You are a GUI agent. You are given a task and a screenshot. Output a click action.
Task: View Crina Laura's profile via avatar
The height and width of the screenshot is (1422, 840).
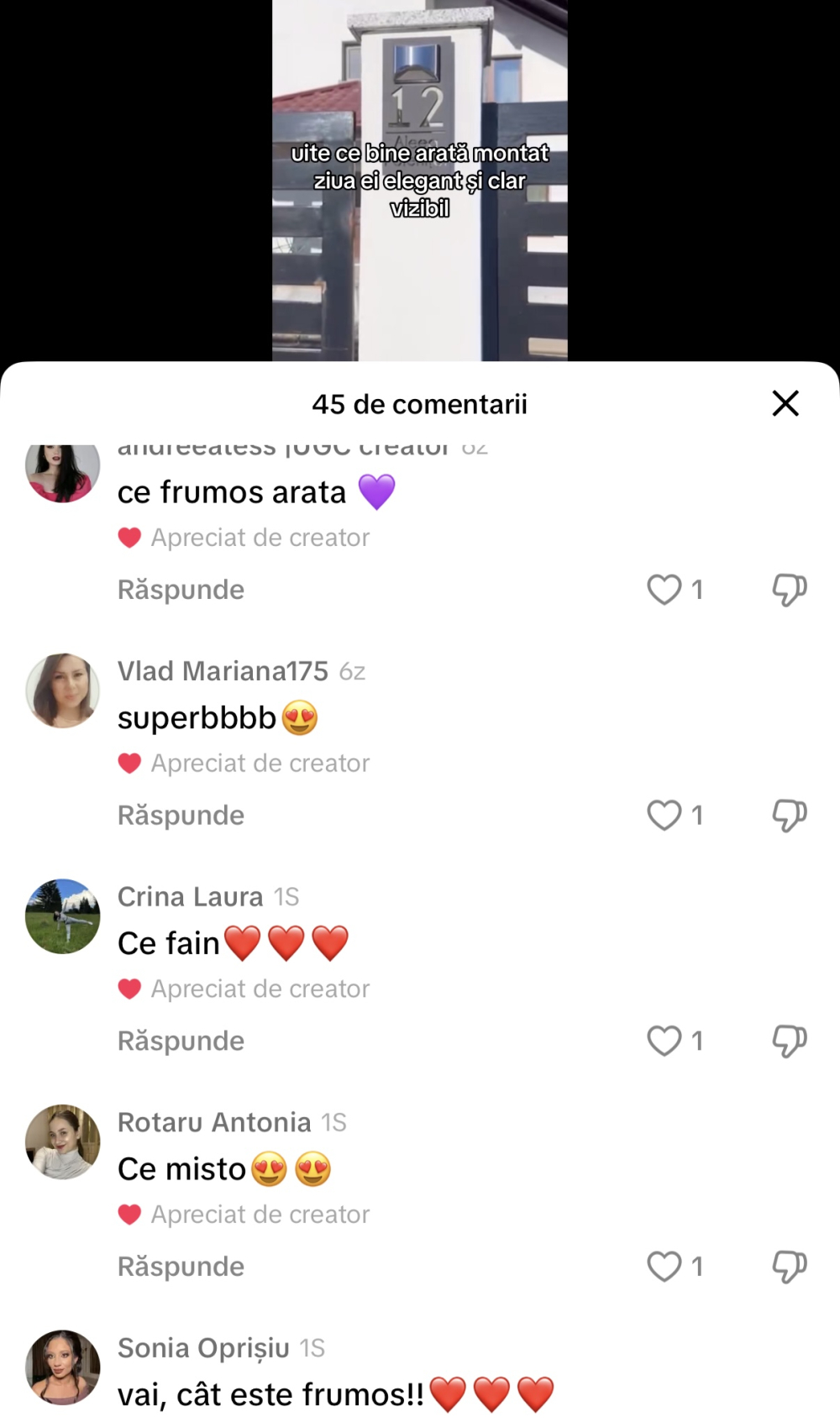[63, 916]
